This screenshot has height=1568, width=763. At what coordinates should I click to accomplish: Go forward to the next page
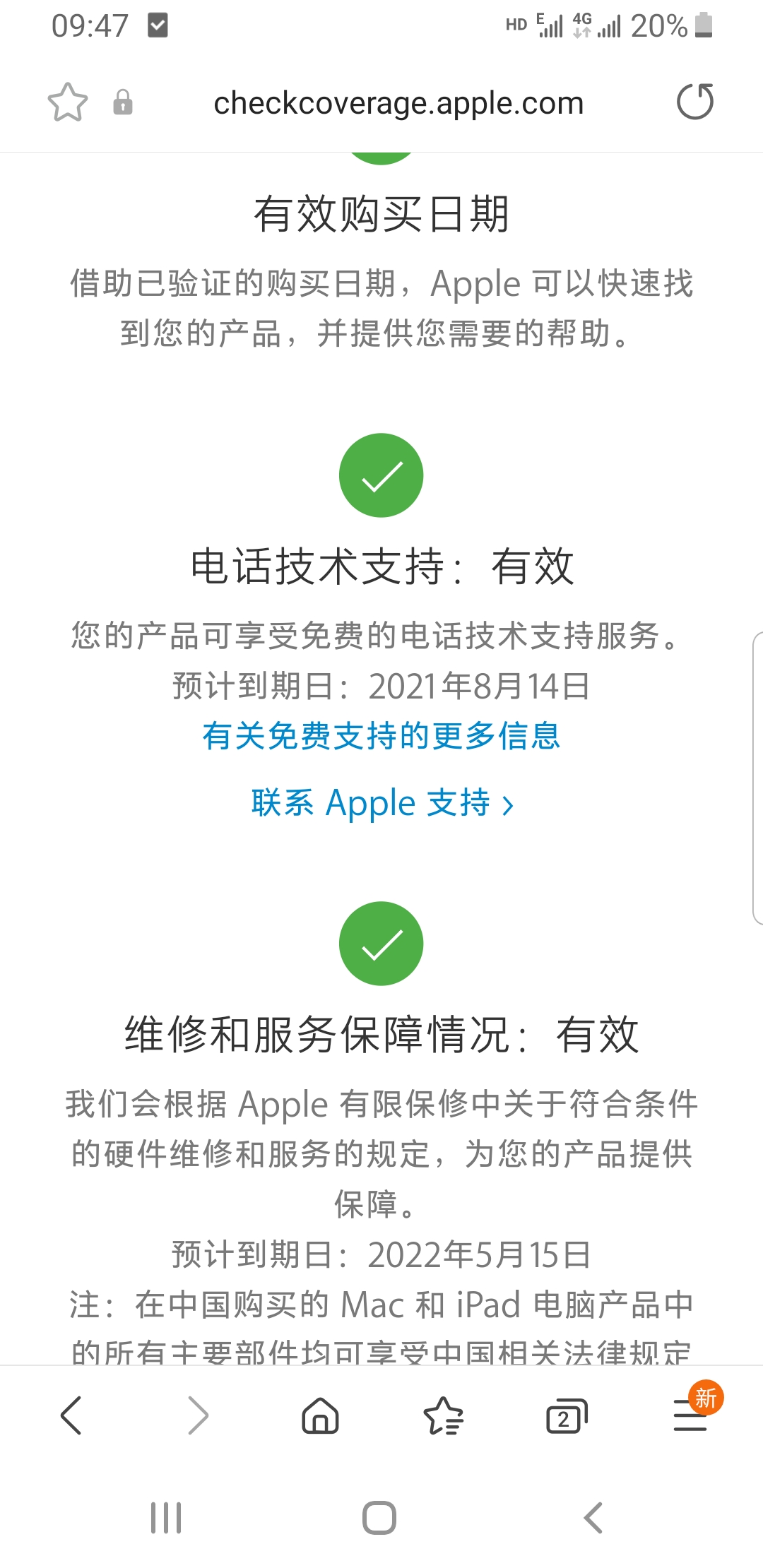tap(198, 1415)
